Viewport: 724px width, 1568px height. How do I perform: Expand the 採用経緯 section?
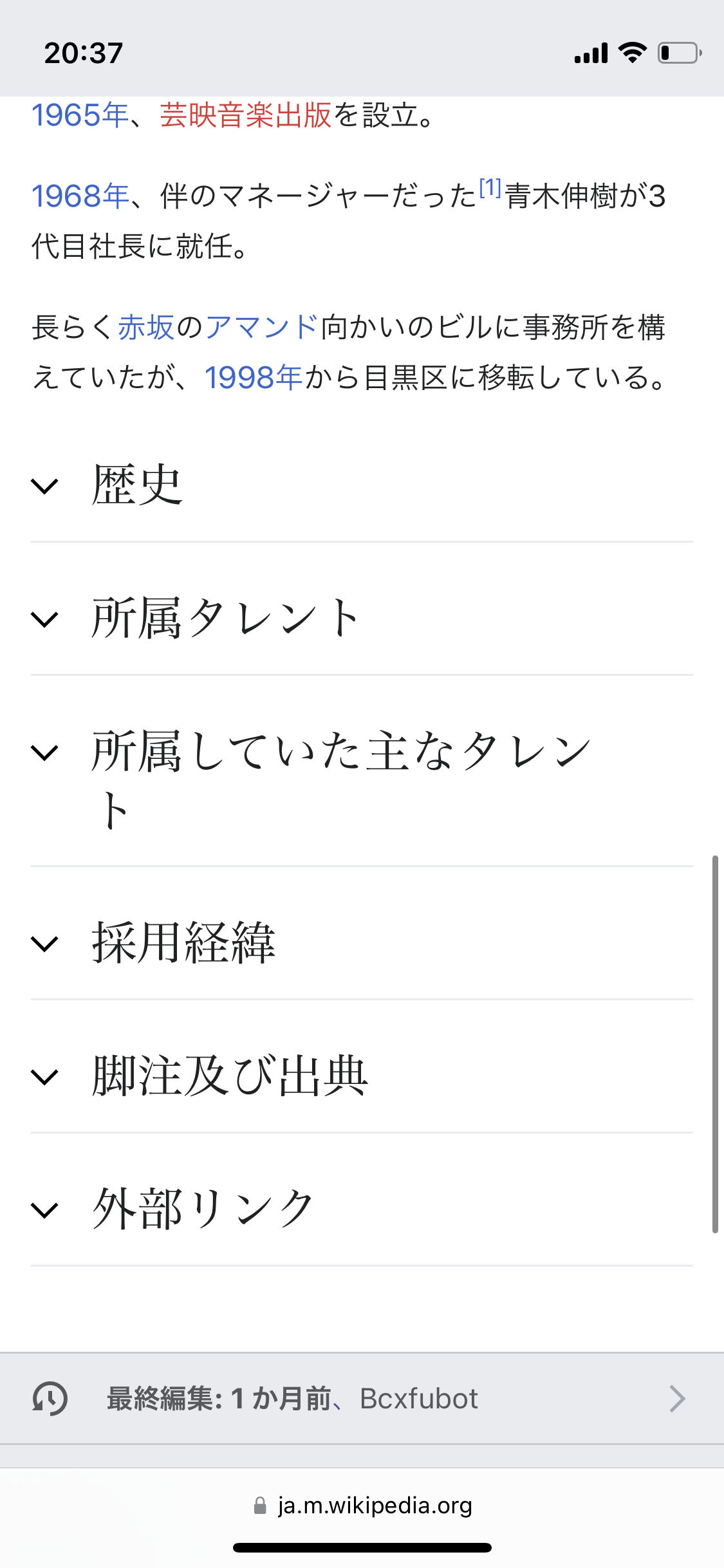[x=183, y=944]
